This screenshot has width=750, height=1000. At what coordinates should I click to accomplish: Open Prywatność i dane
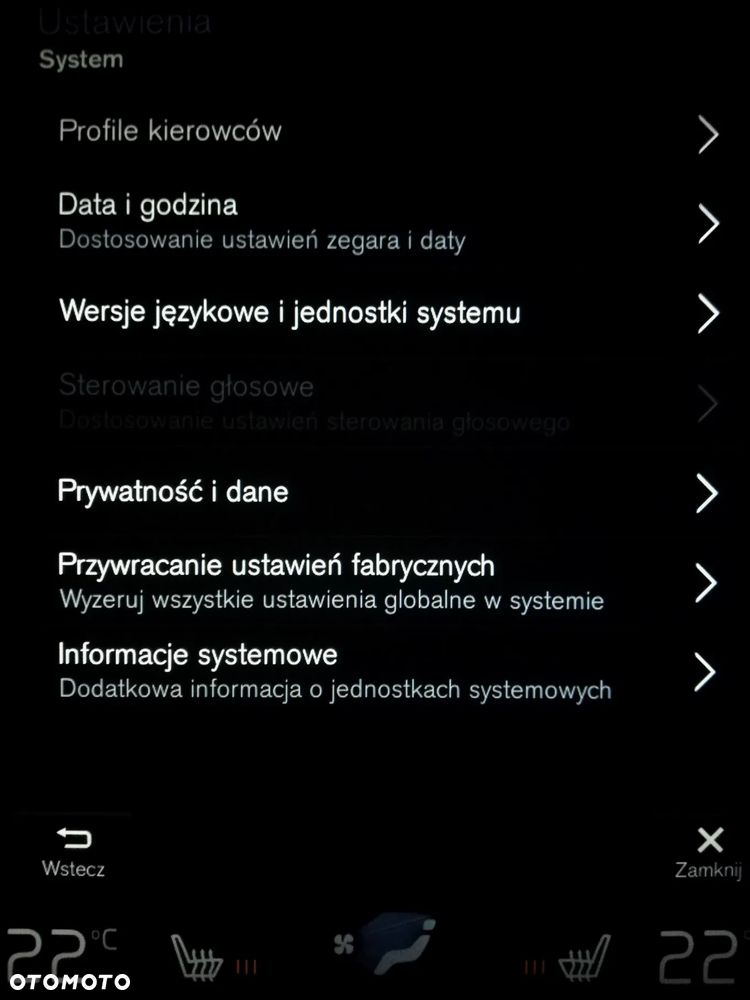[380, 492]
